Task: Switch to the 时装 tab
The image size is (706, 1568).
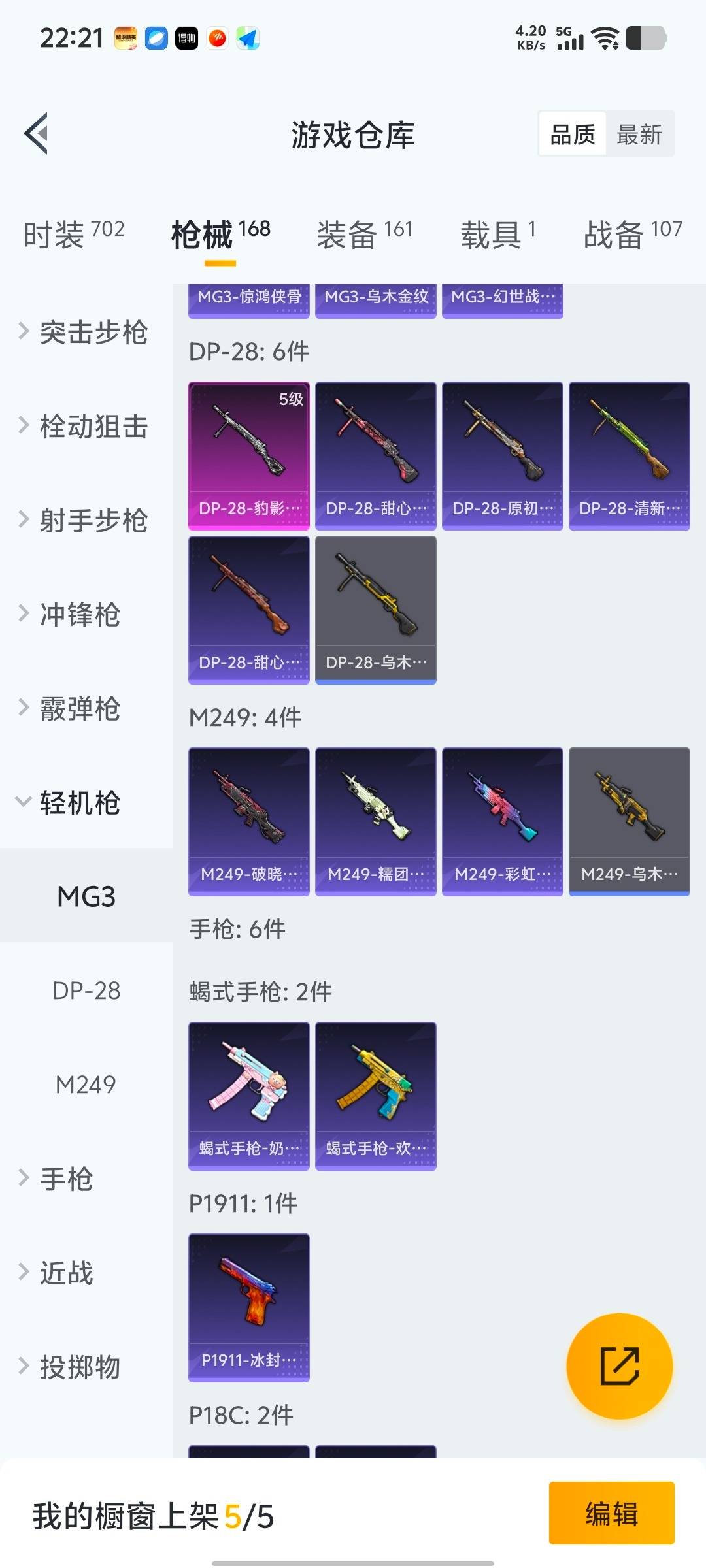Action: 73,233
